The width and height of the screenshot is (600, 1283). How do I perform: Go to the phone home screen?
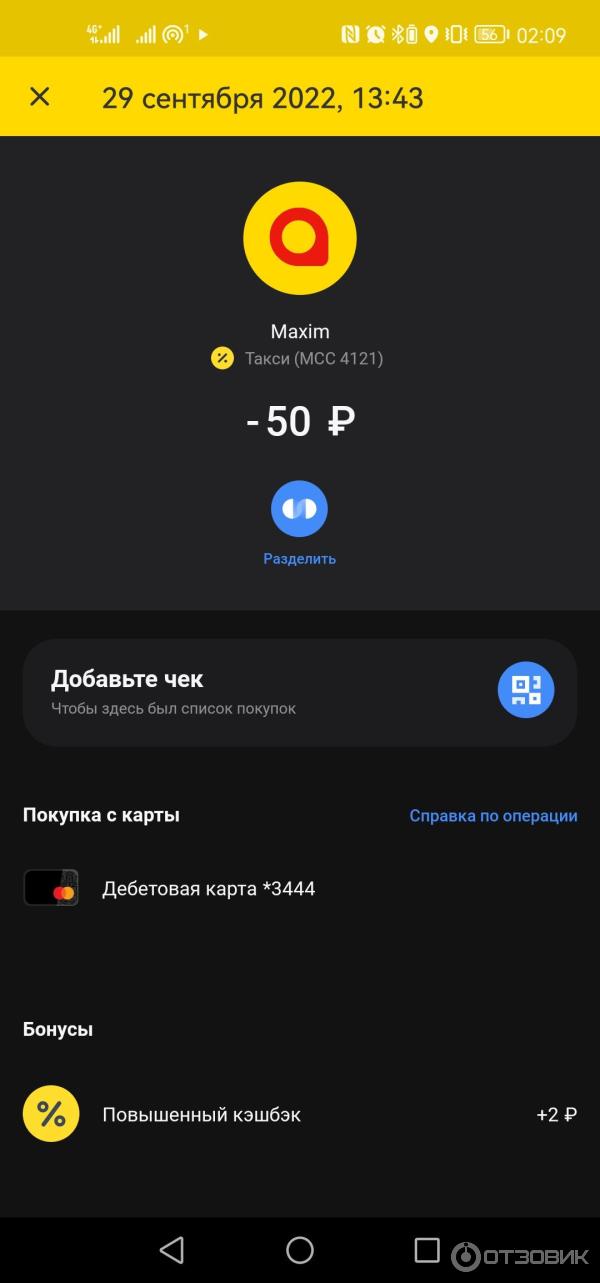300,1249
